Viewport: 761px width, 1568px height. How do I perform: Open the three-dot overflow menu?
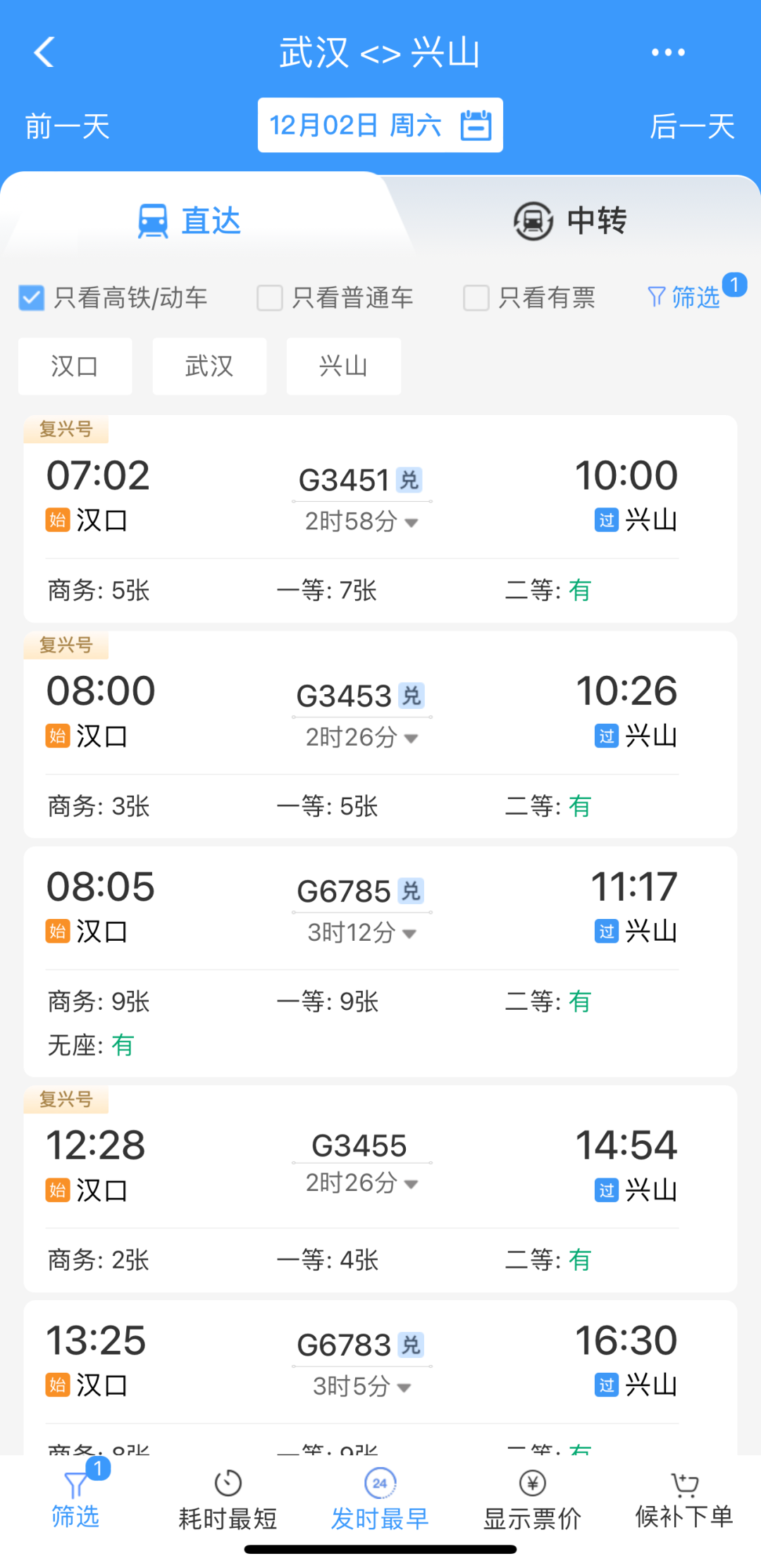click(x=667, y=52)
